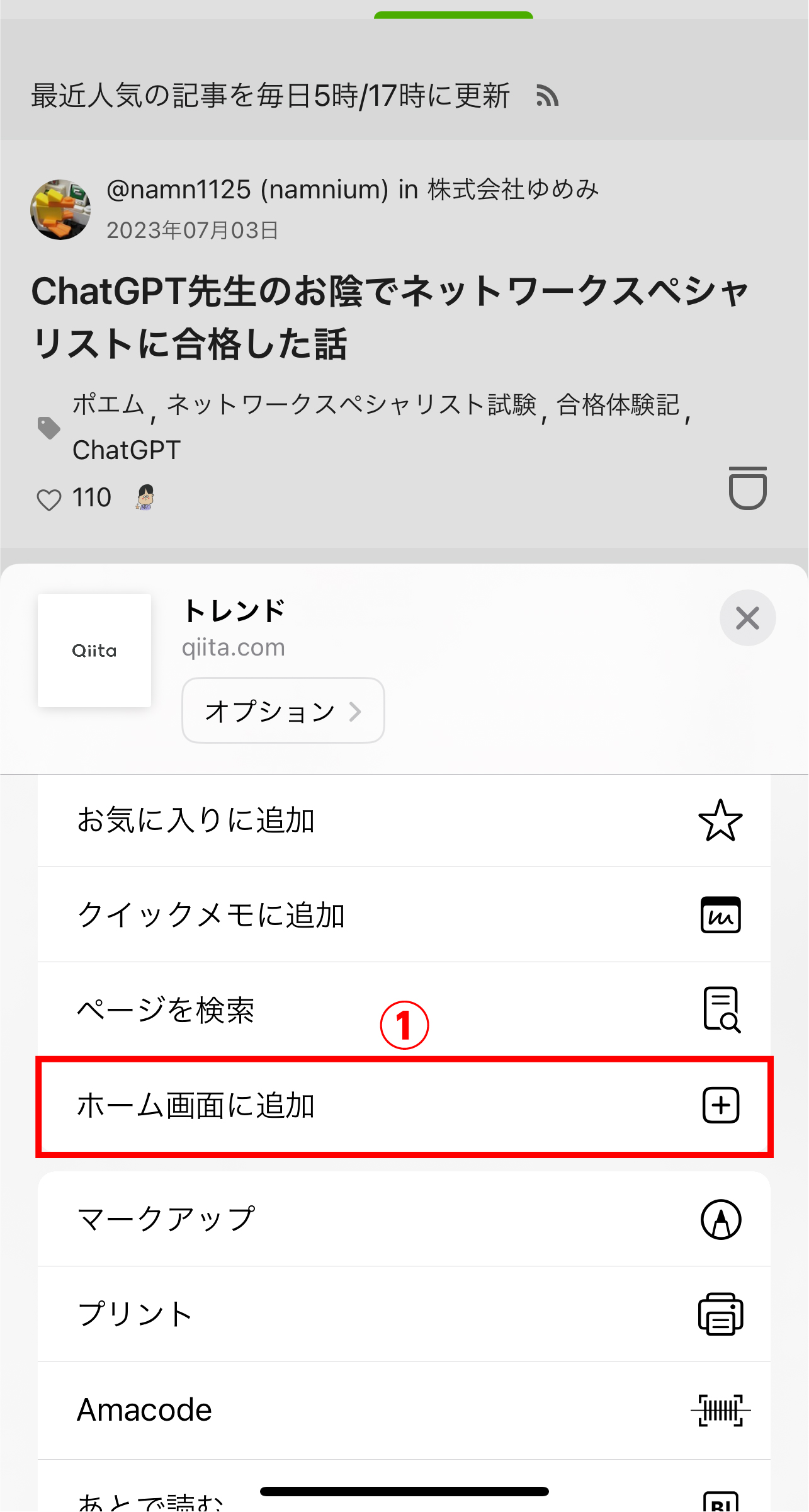Tap ホーム画面に追加
This screenshot has width=809, height=1512.
click(404, 1106)
